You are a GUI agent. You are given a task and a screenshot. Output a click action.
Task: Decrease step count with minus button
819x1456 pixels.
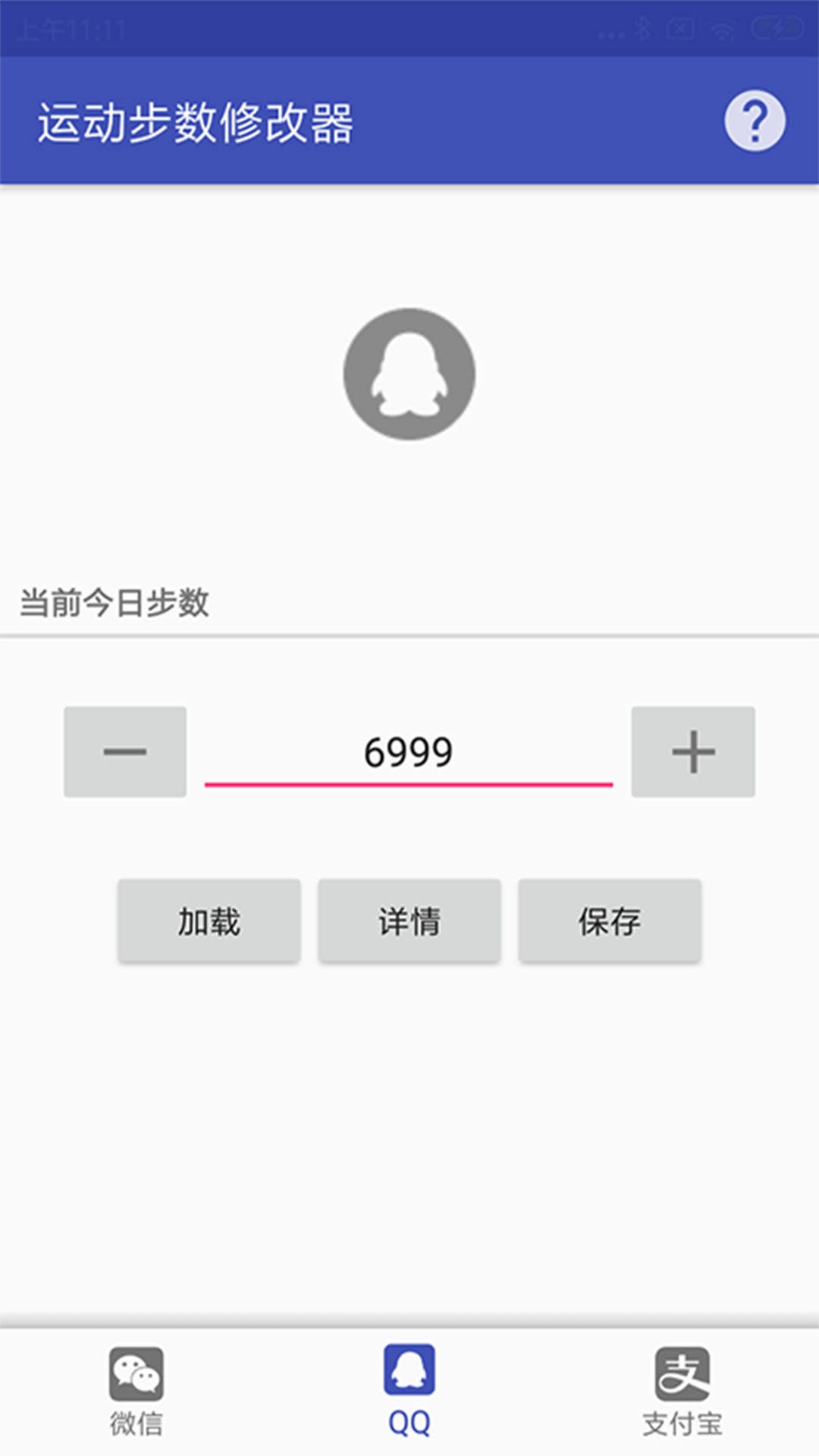pyautogui.click(x=125, y=752)
